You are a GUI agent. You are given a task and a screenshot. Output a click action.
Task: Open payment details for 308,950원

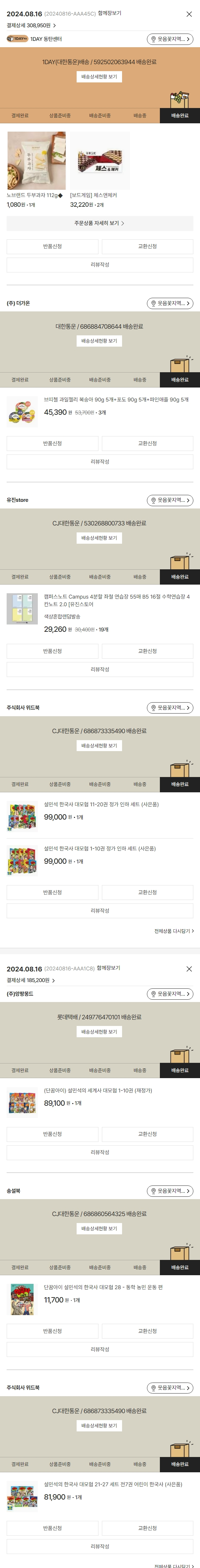[31, 26]
